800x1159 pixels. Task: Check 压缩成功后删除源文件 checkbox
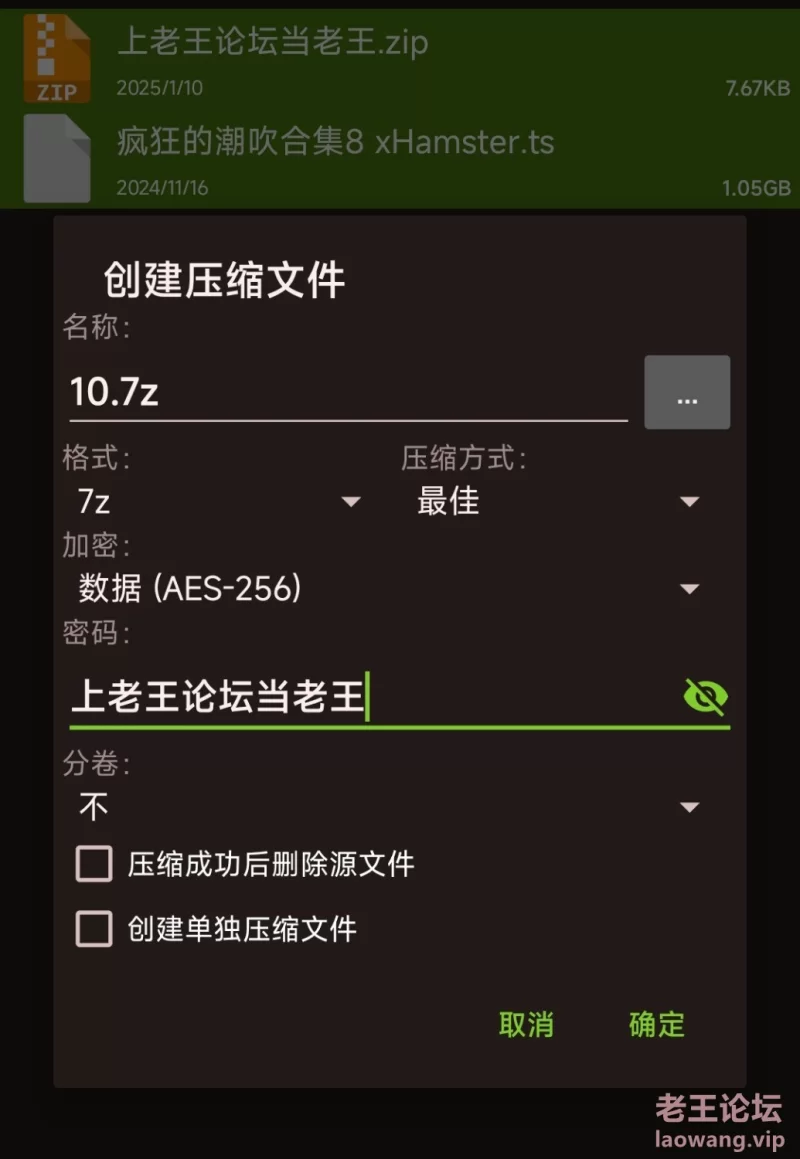click(x=95, y=864)
